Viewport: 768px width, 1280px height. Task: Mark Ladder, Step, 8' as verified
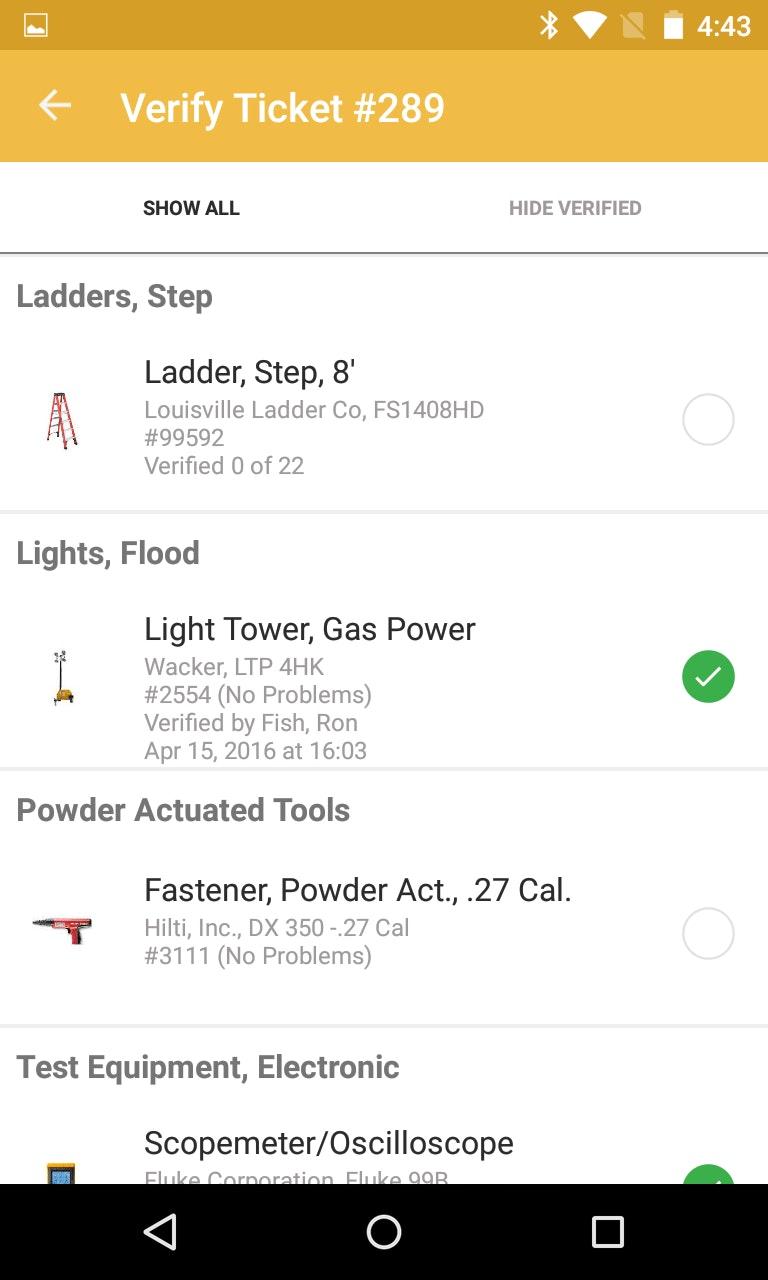pos(708,420)
